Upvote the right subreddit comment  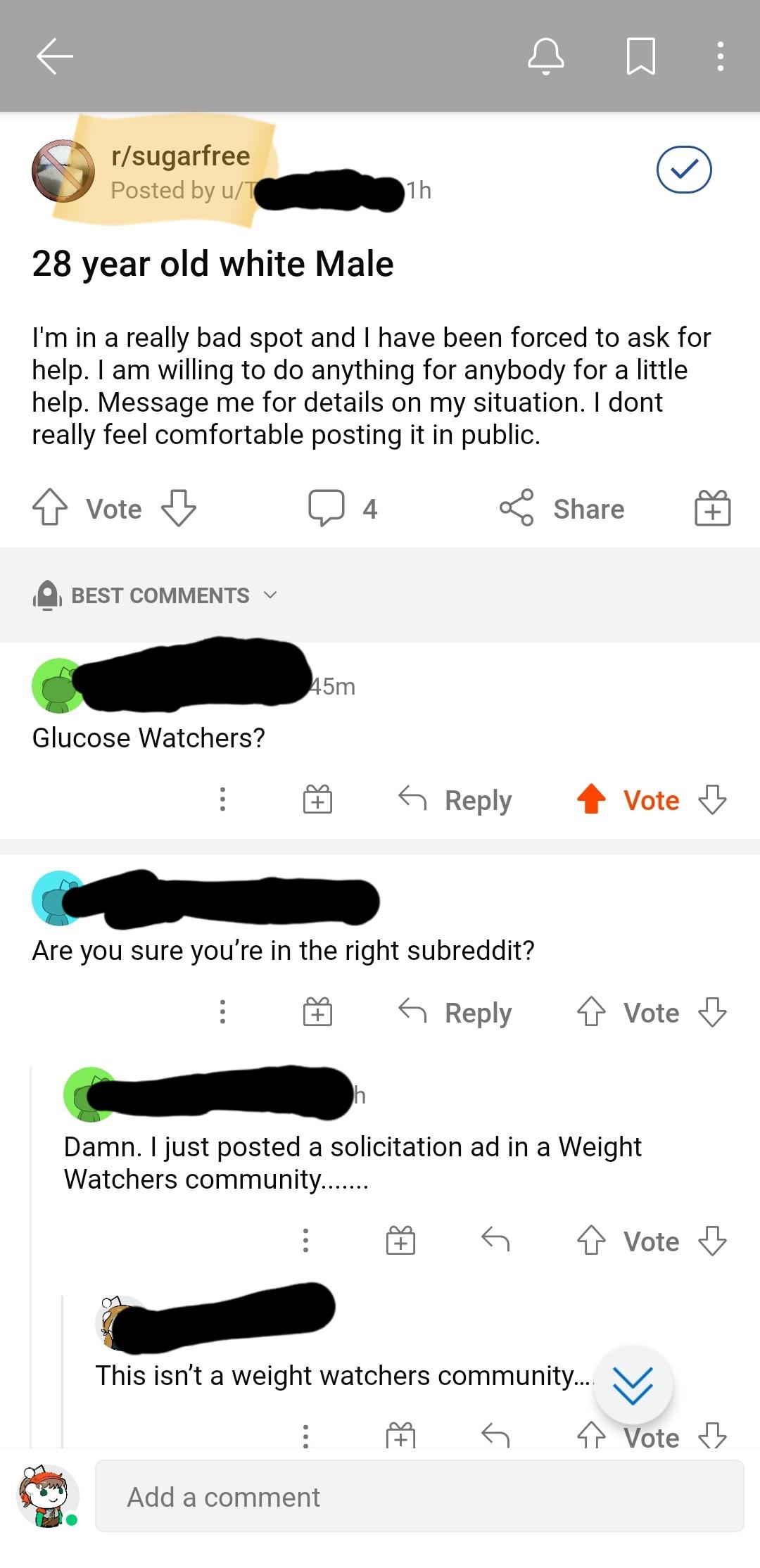(x=591, y=1013)
